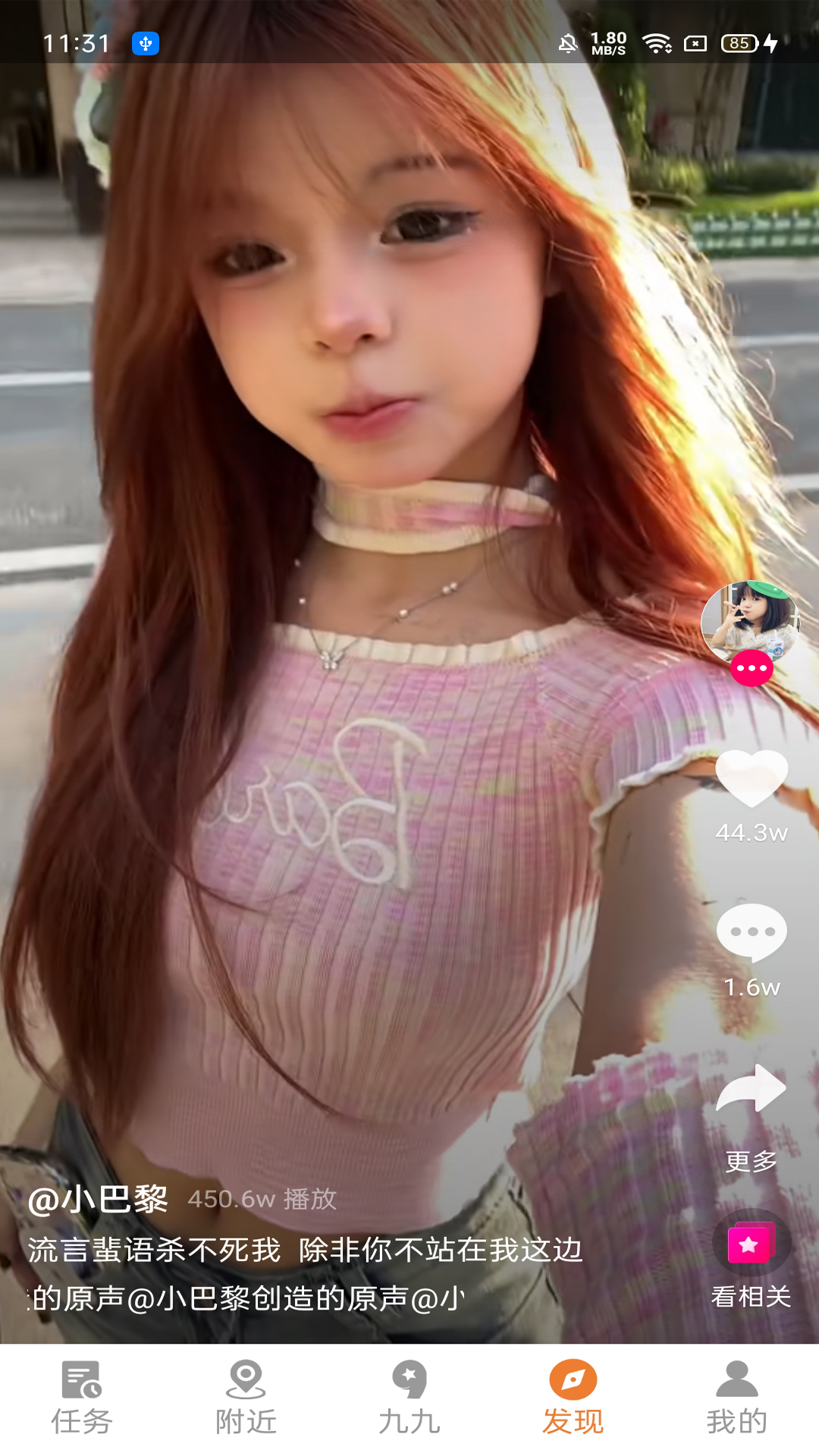Image resolution: width=819 pixels, height=1456 pixels.
Task: Tap the scrolling original sound text
Action: pos(246,1299)
